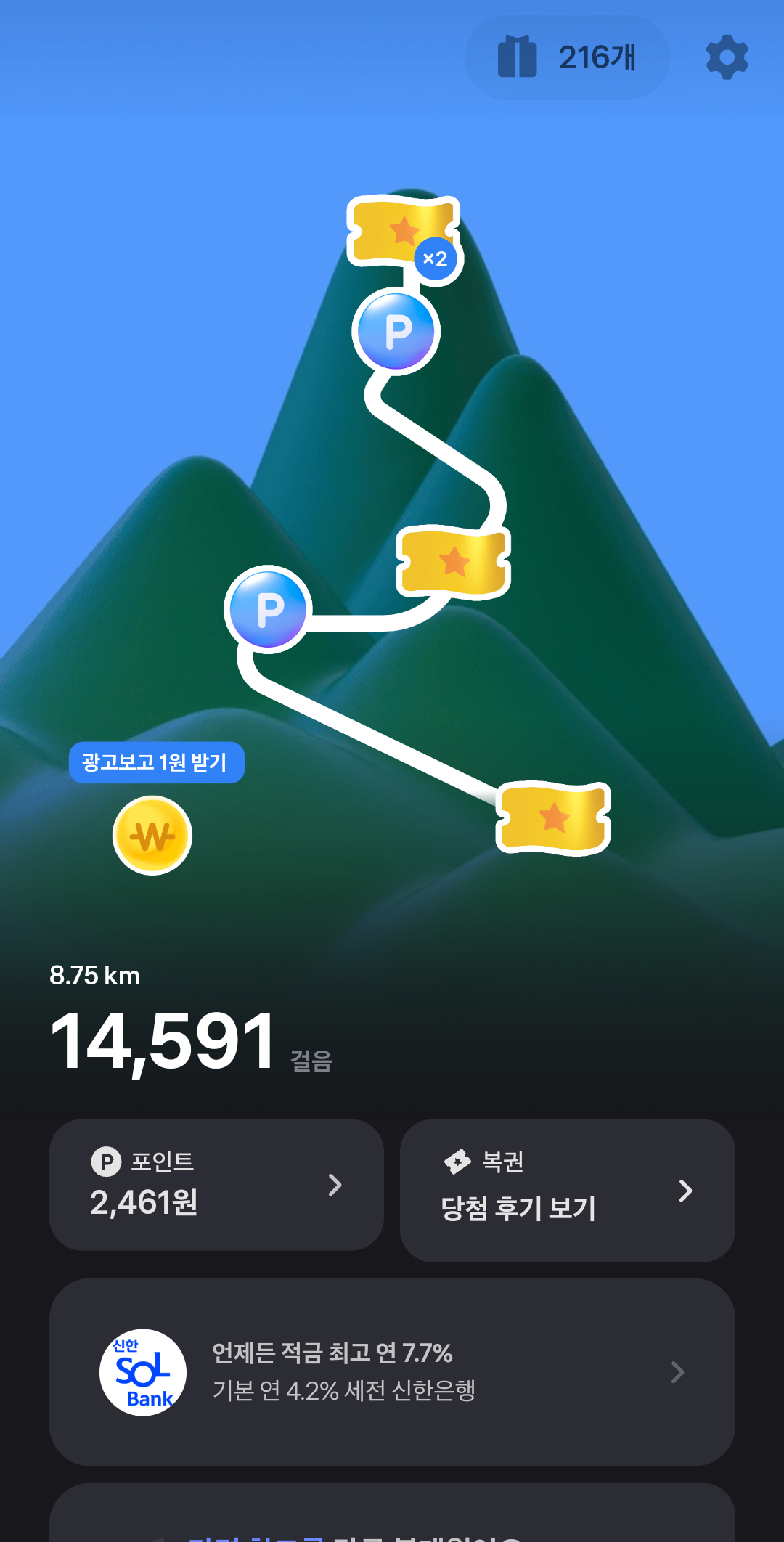Screen dimensions: 784x1542
Task: Open the 신한 SOL Bank savings banner
Action: tap(392, 1371)
